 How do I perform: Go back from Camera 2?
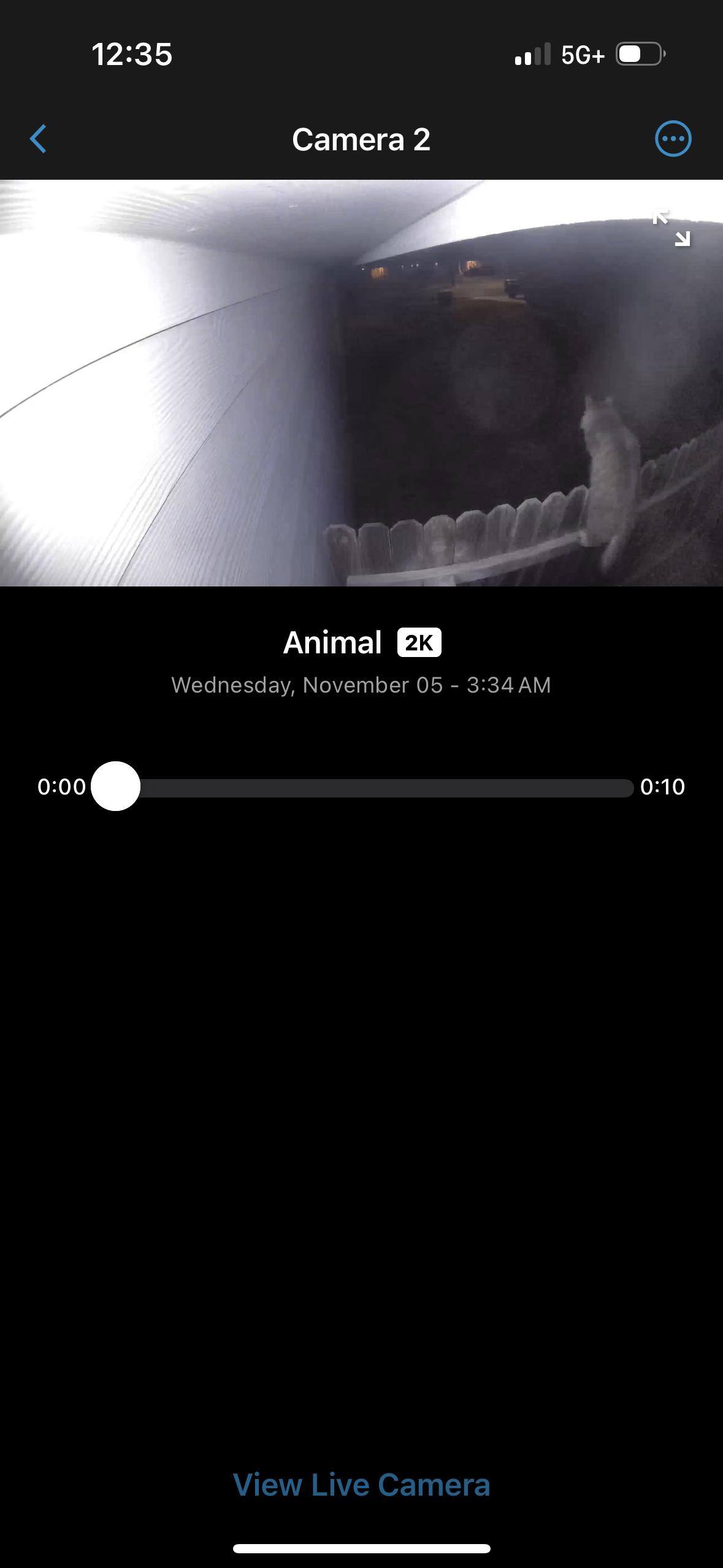click(39, 139)
